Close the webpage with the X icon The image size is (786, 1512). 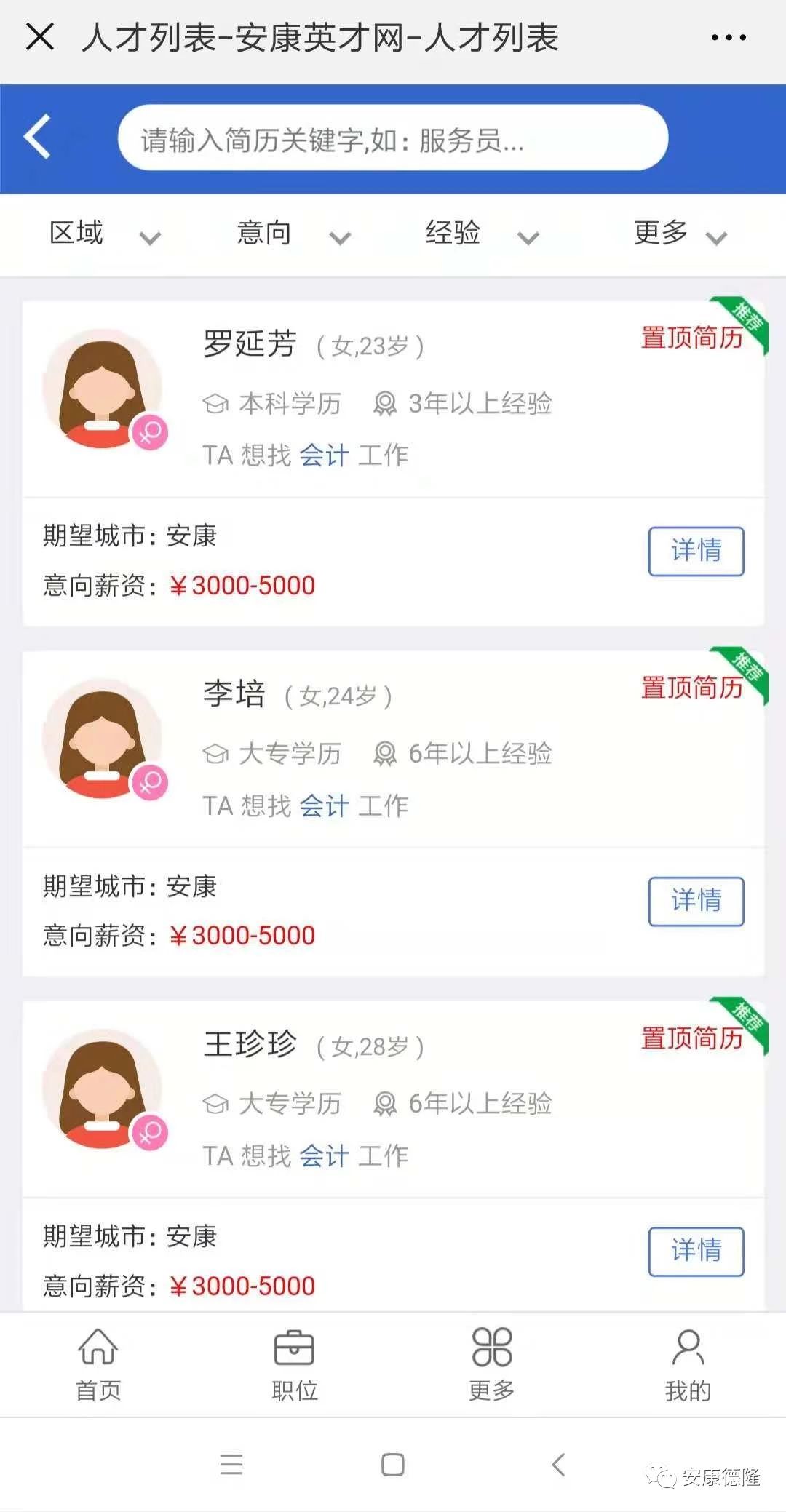point(40,36)
